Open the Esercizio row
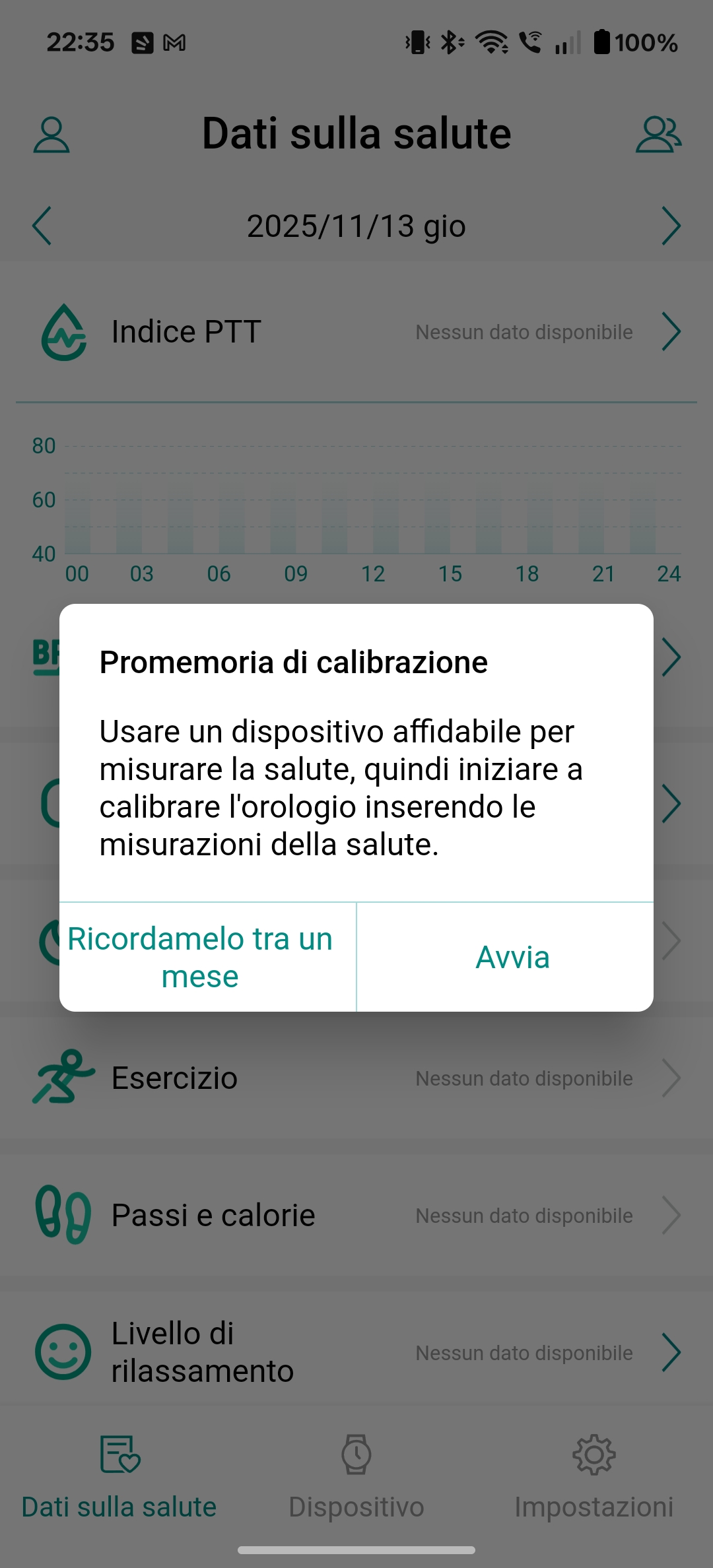 (x=356, y=1078)
